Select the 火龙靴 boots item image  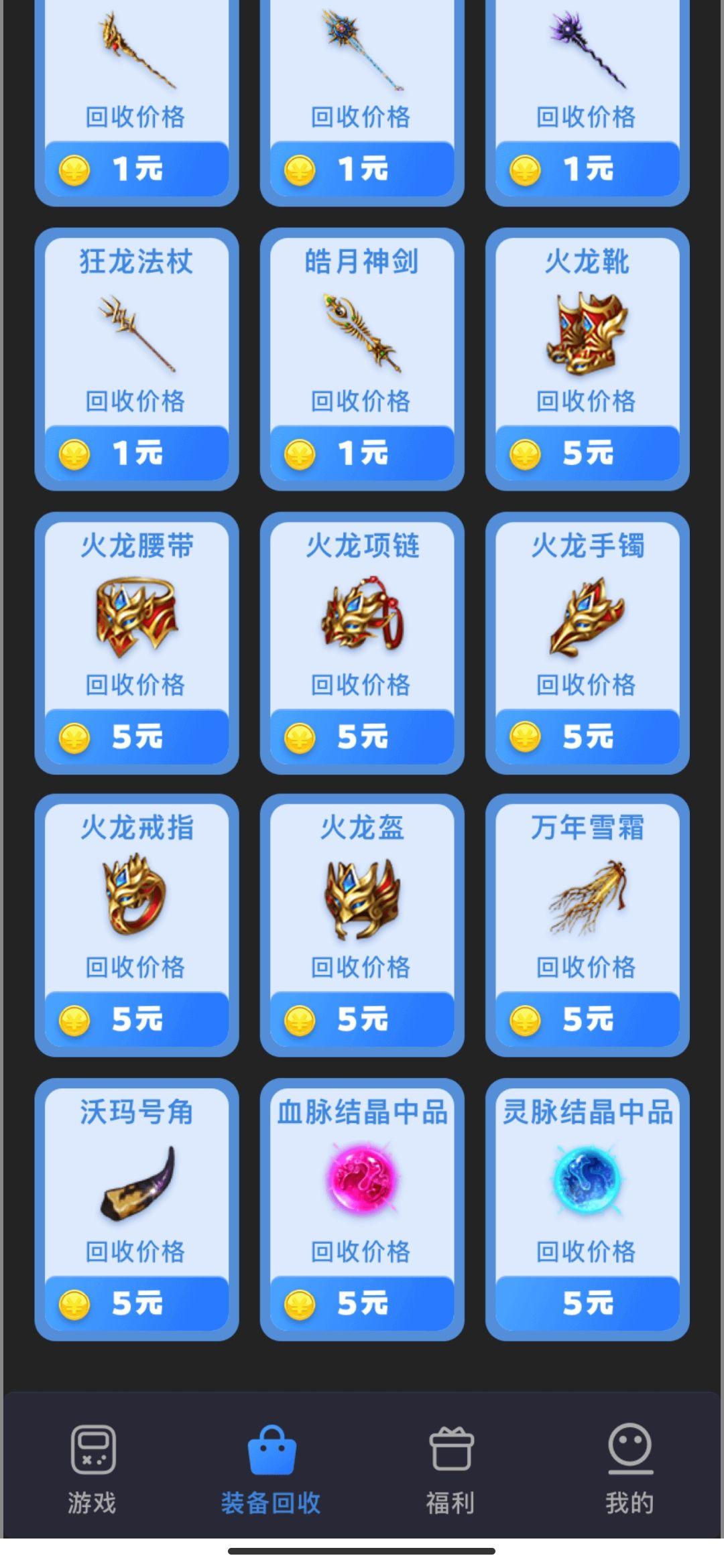[586, 332]
